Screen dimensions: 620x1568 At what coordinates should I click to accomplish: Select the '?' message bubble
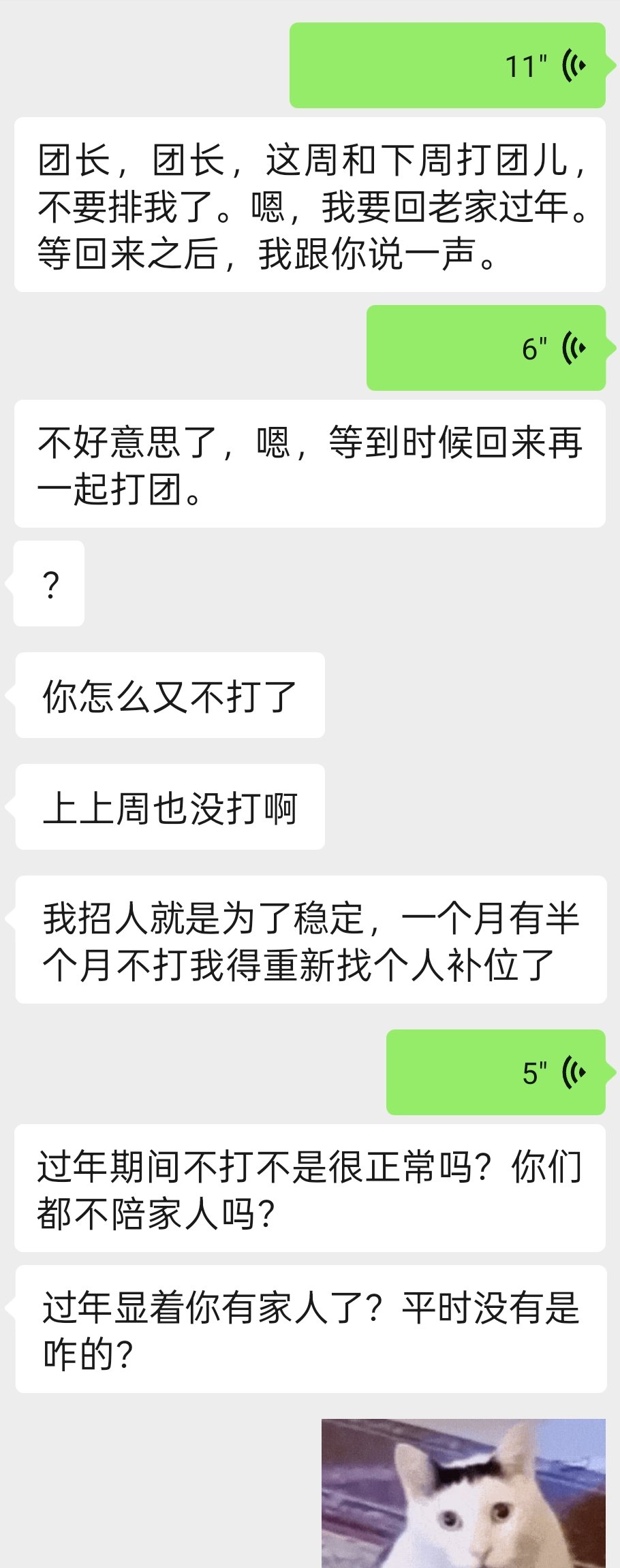[x=48, y=583]
